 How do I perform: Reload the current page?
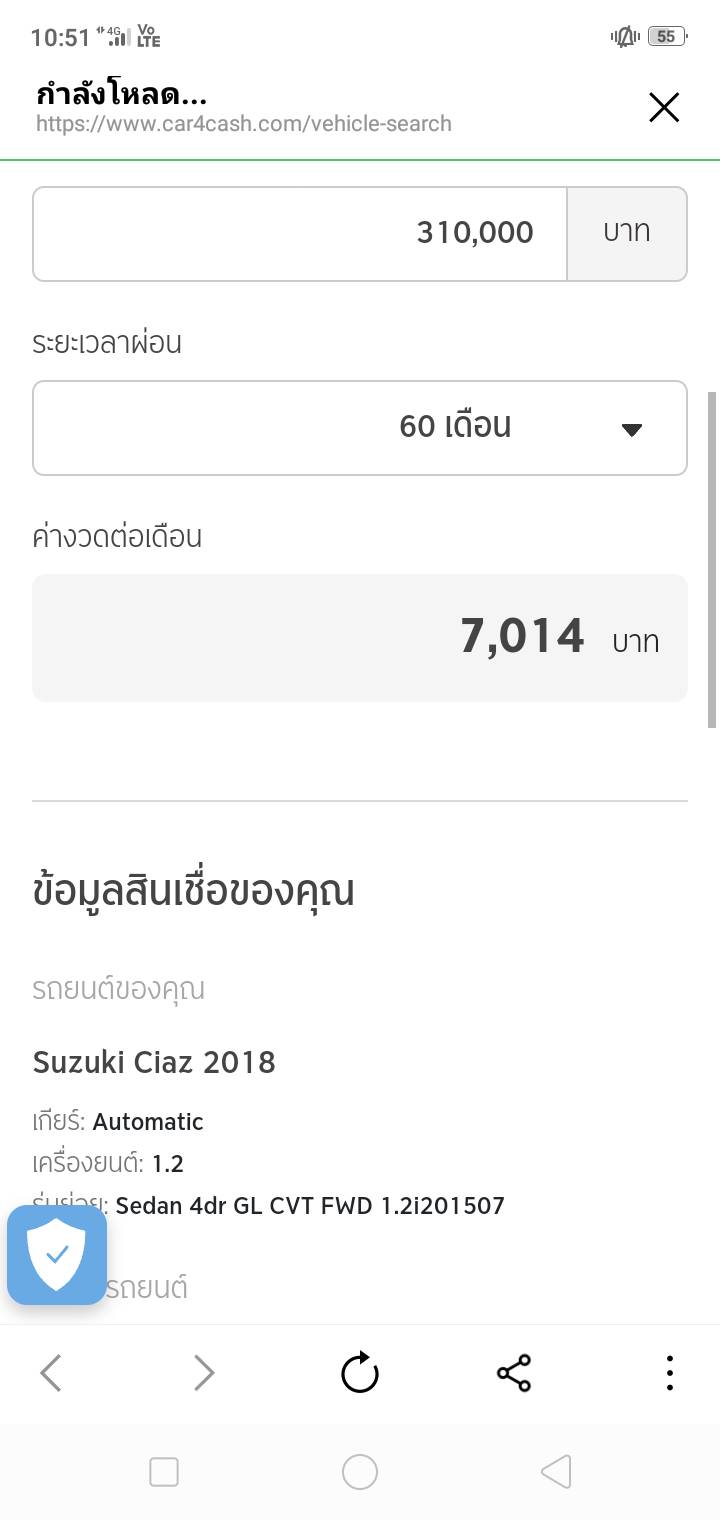pos(360,1373)
